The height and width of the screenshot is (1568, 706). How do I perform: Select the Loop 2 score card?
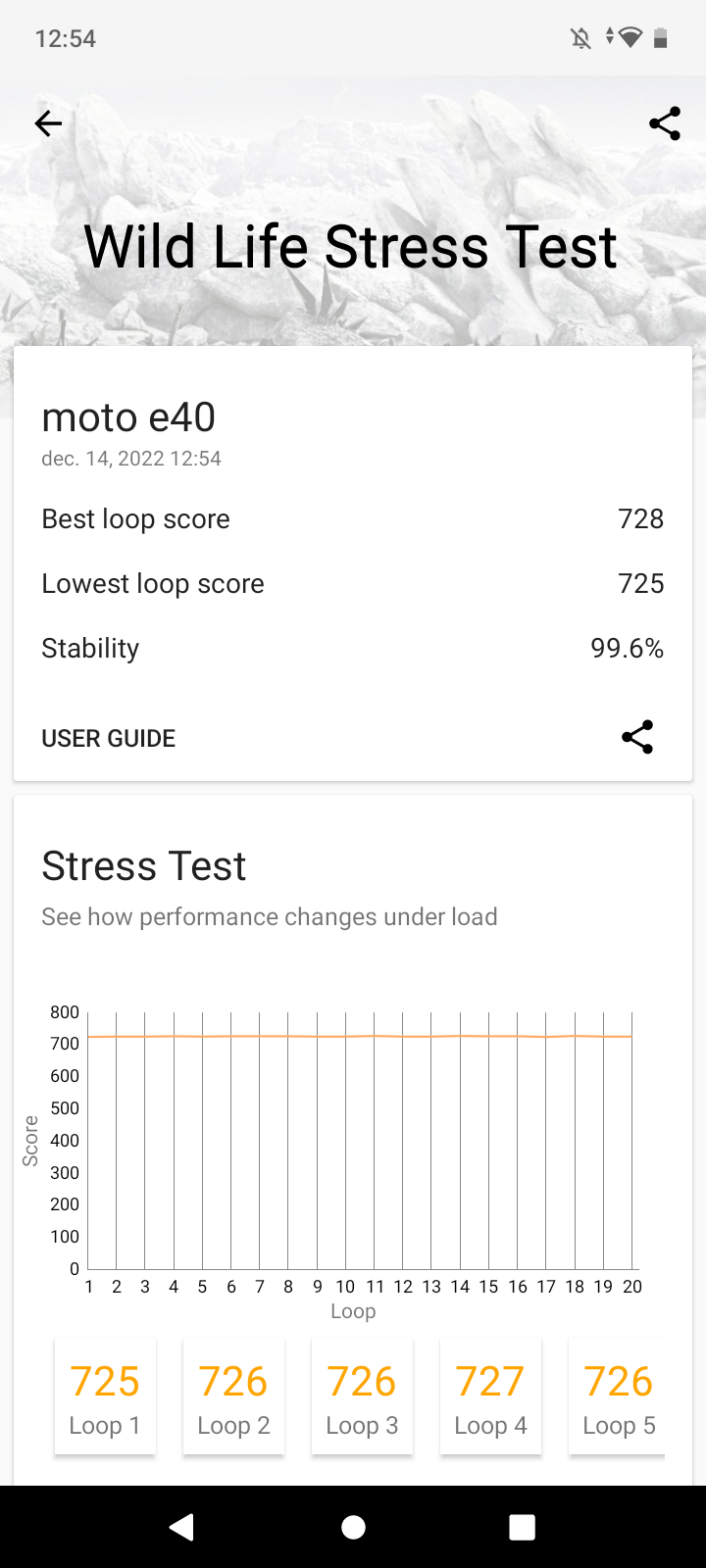pos(233,1396)
